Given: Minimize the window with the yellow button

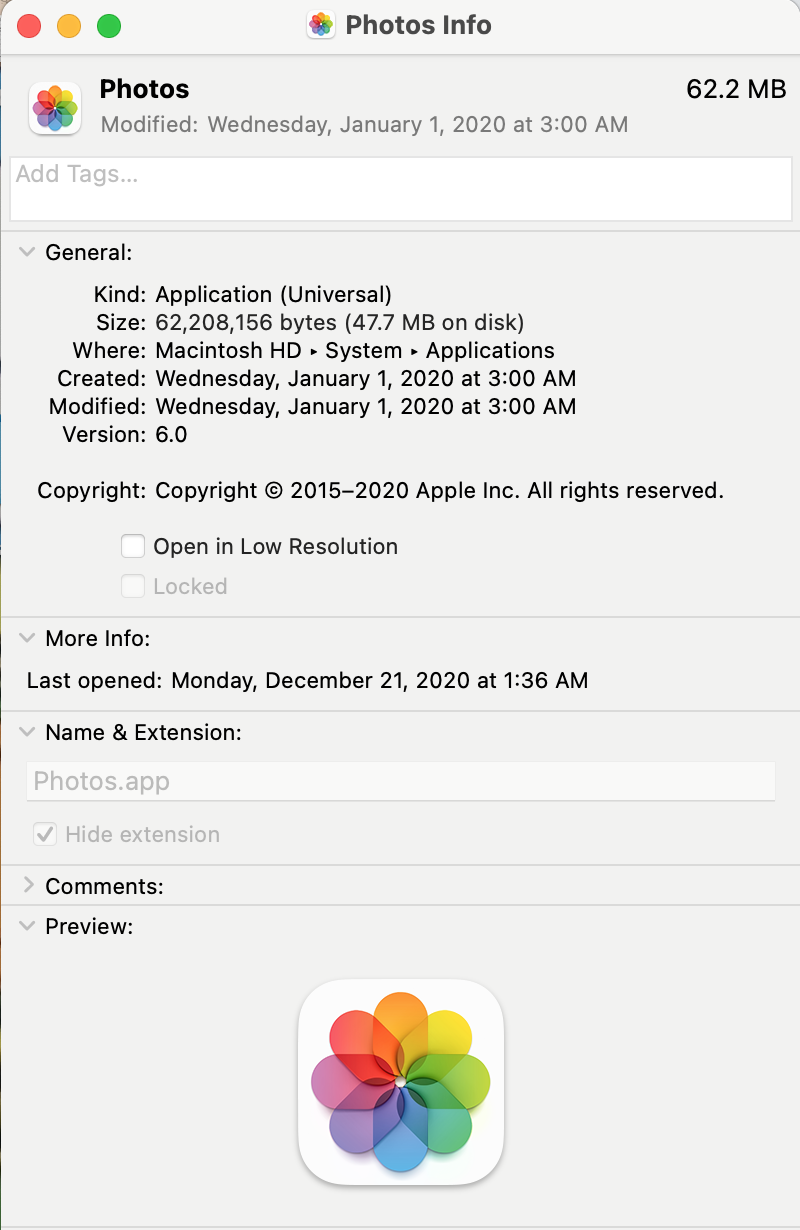Looking at the screenshot, I should 69,26.
